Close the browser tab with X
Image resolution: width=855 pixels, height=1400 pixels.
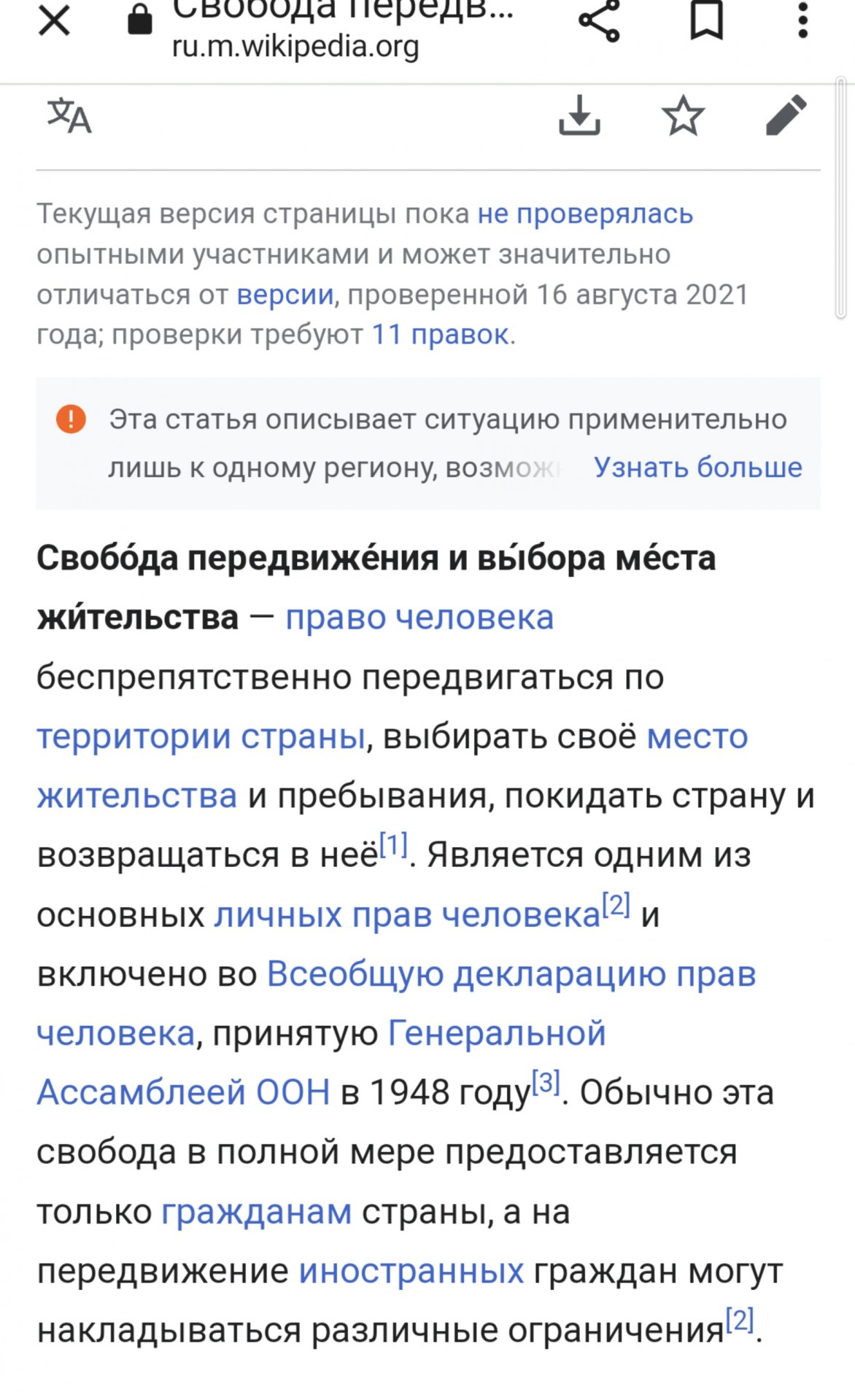(x=54, y=20)
